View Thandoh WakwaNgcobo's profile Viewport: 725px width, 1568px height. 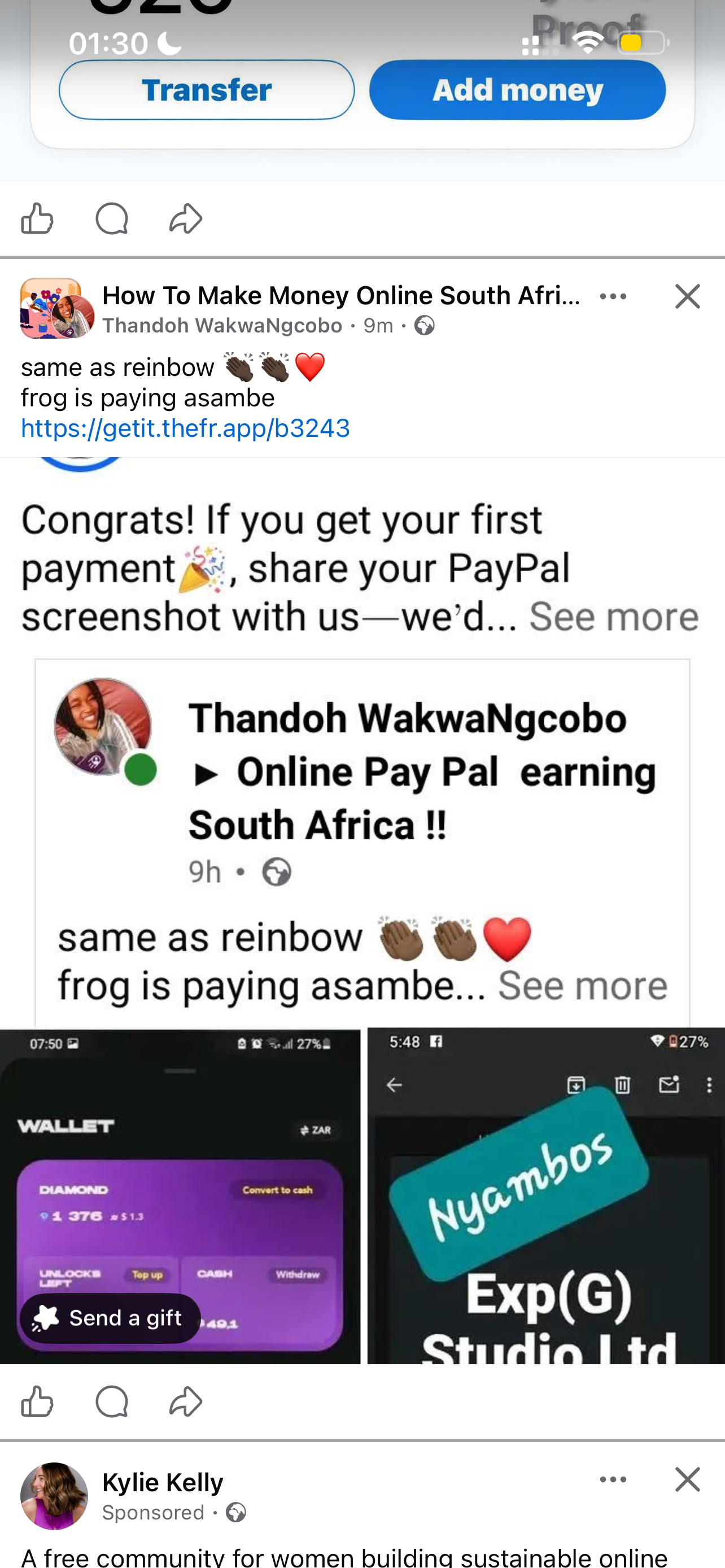click(222, 326)
